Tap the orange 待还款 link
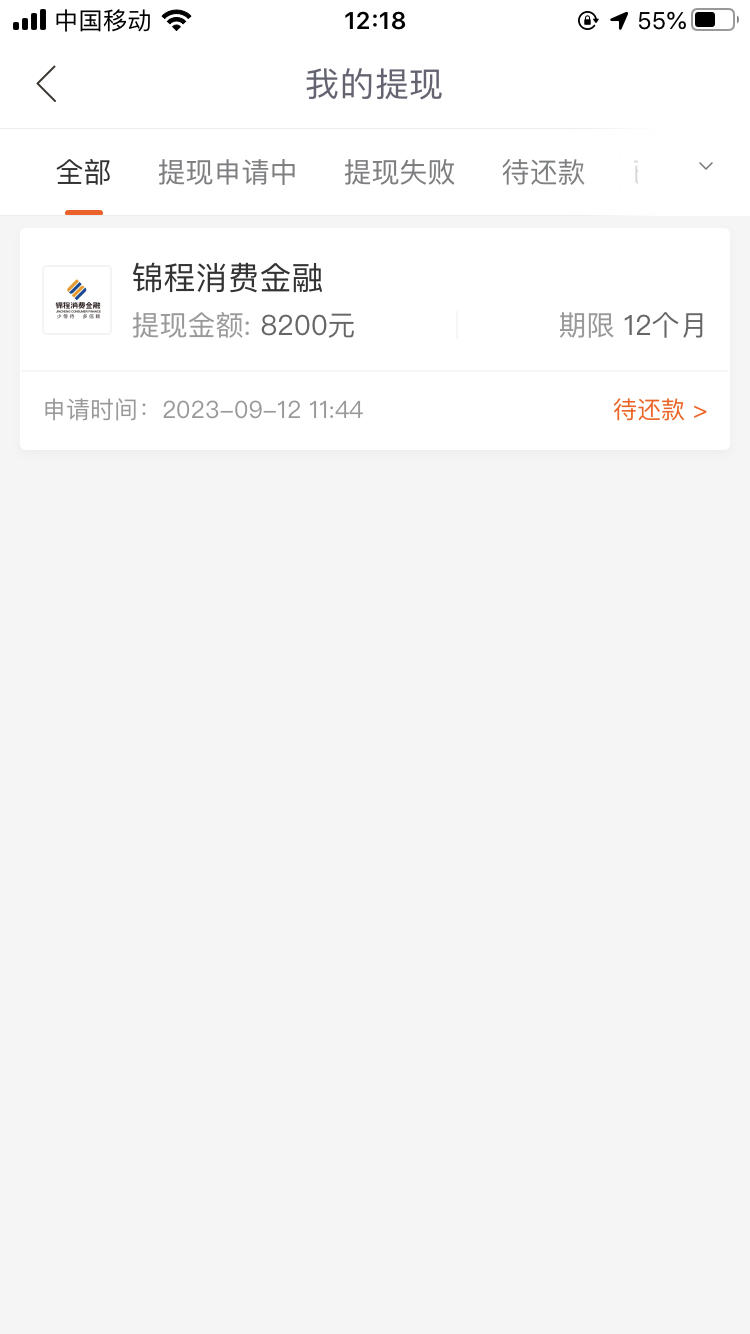The image size is (750, 1334). pyautogui.click(x=660, y=410)
